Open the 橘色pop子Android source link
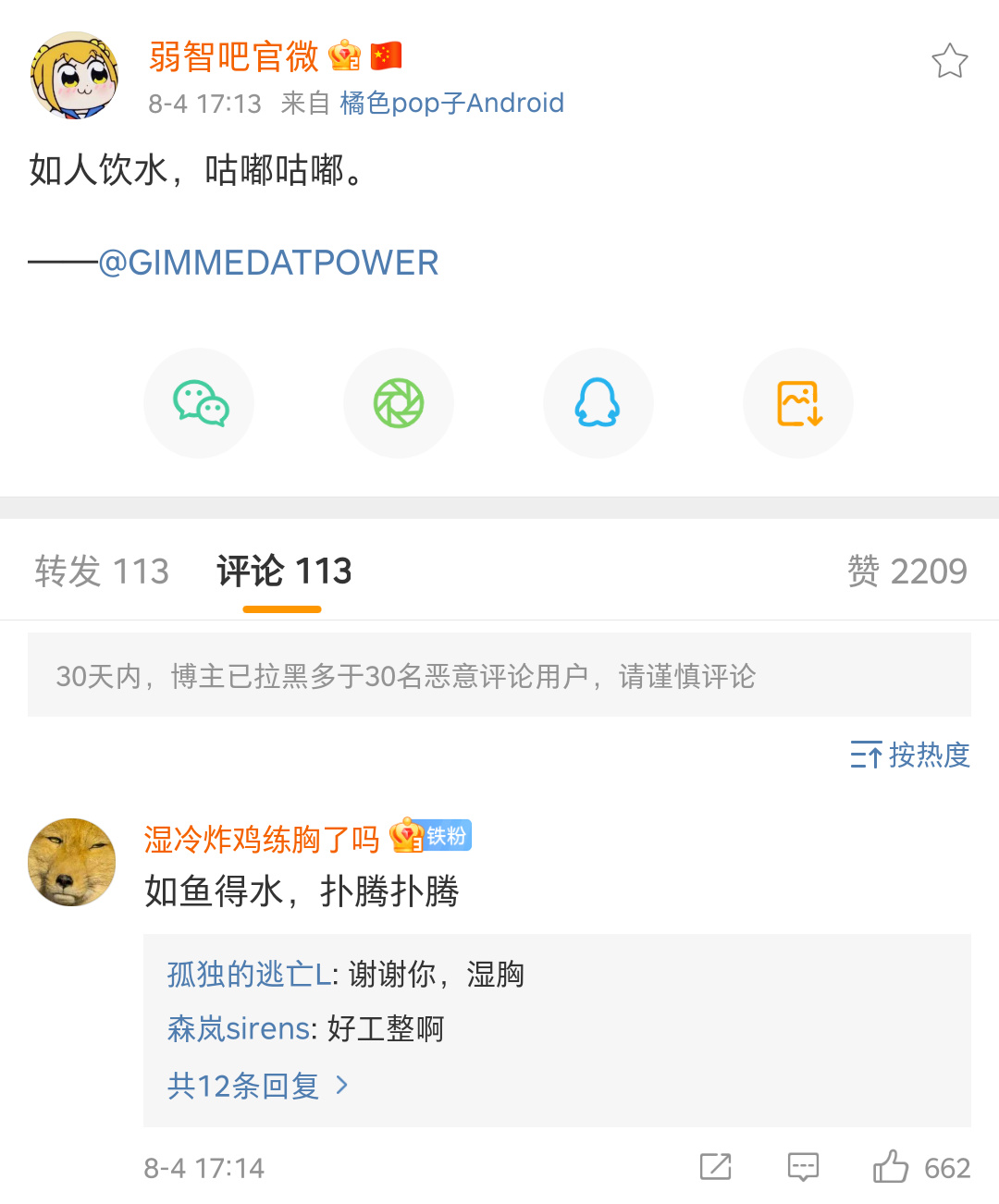 pos(451,103)
